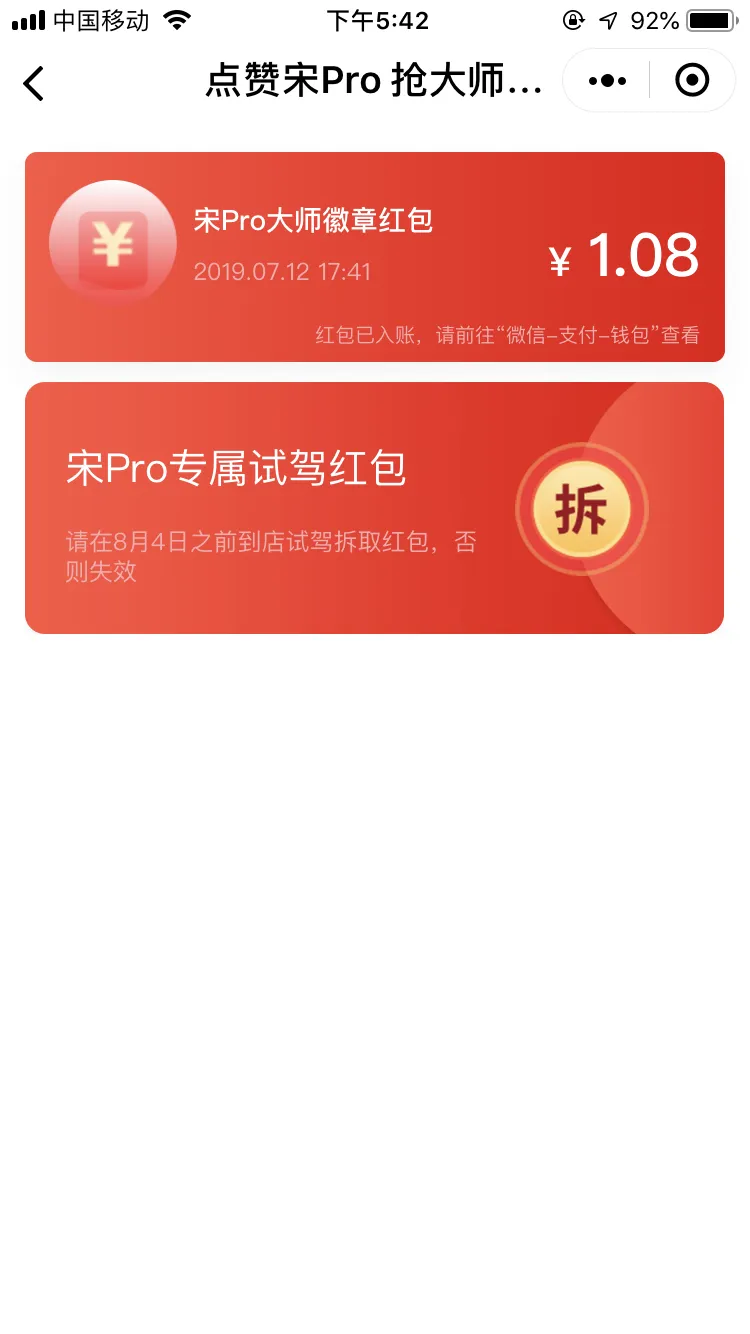750x1334 pixels.
Task: Open the three-dot mini program menu
Action: [606, 80]
